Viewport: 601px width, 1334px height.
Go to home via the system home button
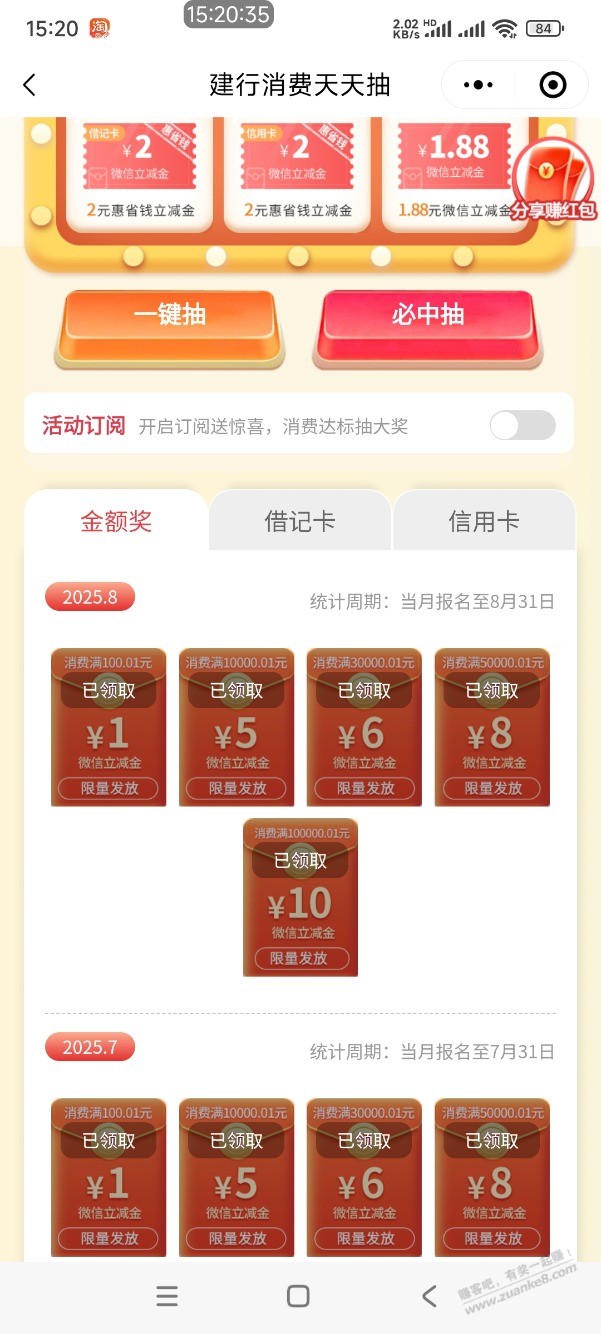coord(298,1297)
